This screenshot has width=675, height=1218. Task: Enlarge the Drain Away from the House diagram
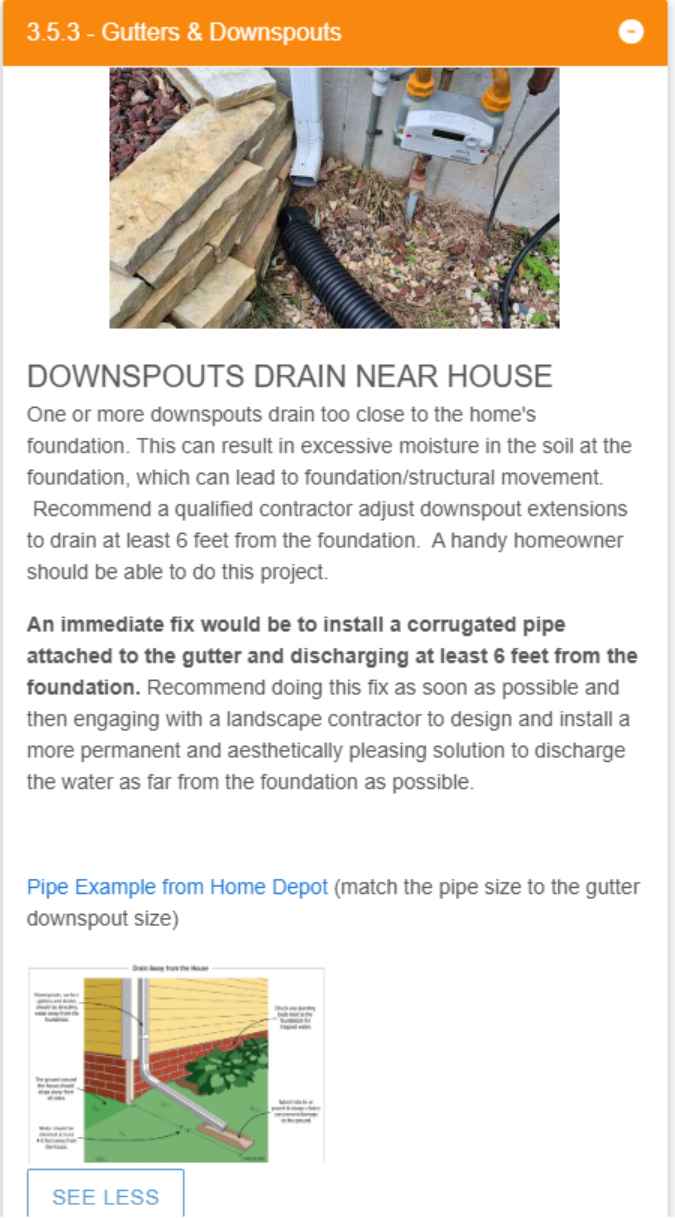click(176, 1064)
